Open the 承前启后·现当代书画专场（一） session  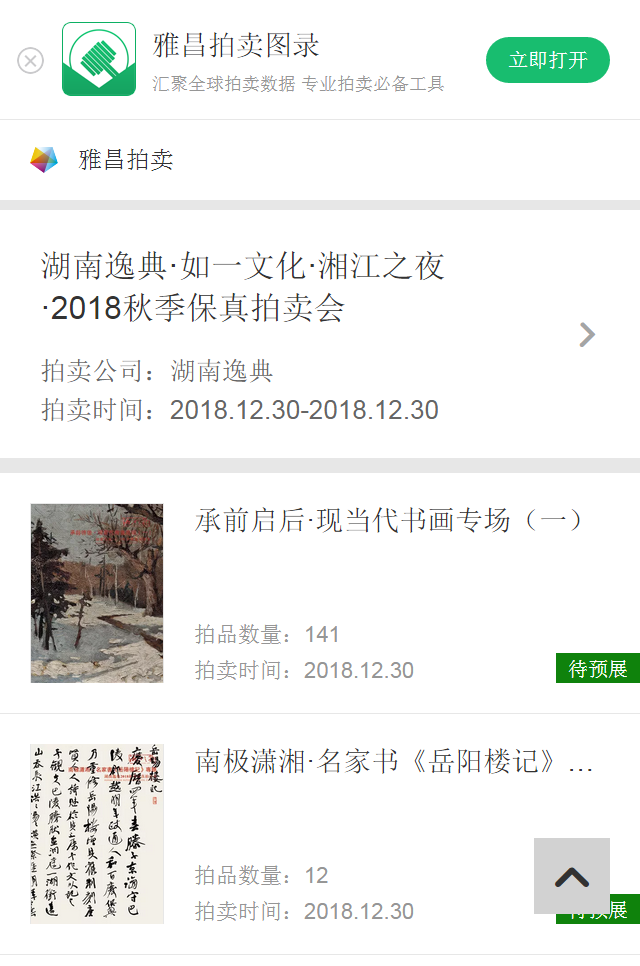(x=388, y=521)
